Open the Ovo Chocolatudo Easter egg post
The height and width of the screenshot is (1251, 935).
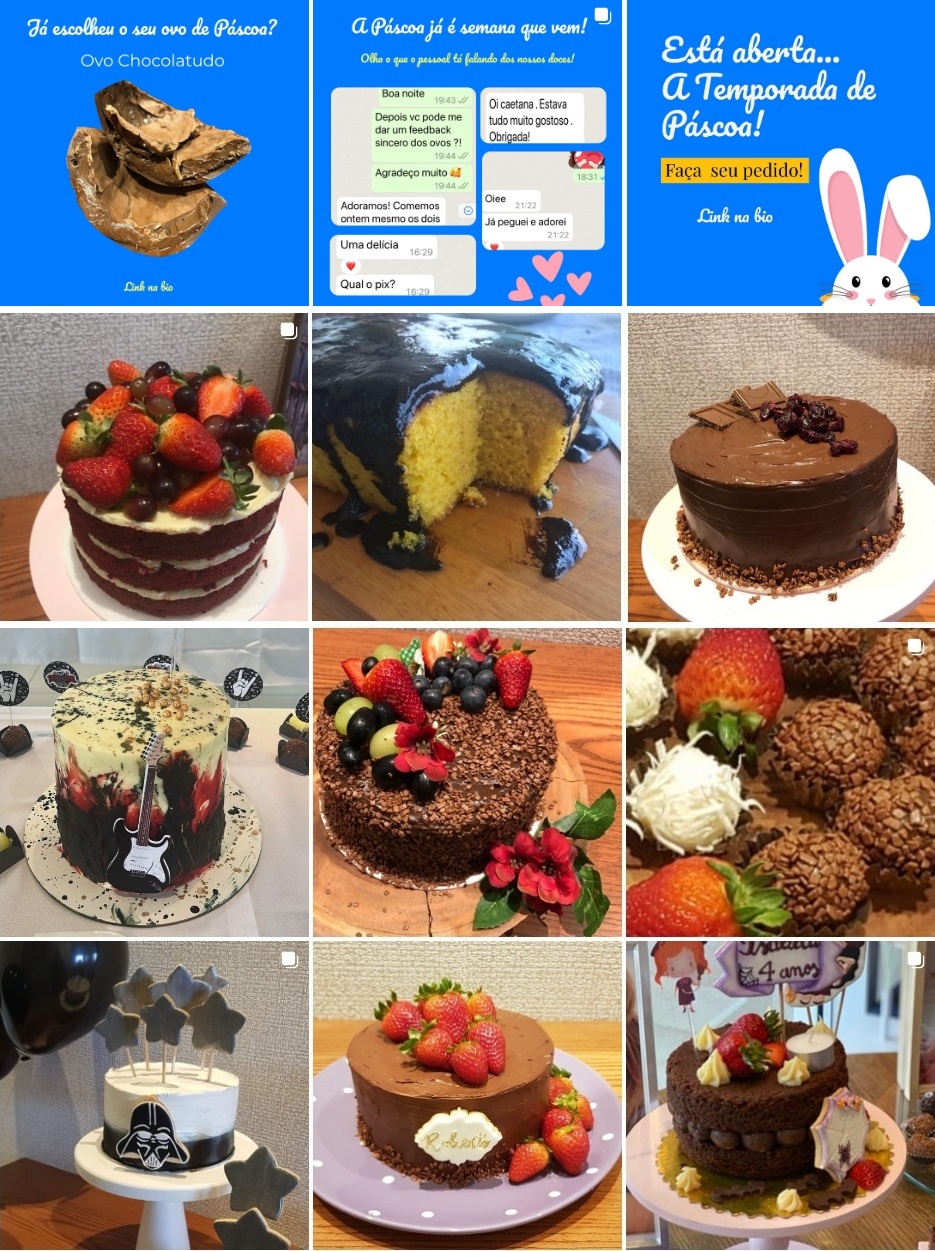pyautogui.click(x=154, y=152)
